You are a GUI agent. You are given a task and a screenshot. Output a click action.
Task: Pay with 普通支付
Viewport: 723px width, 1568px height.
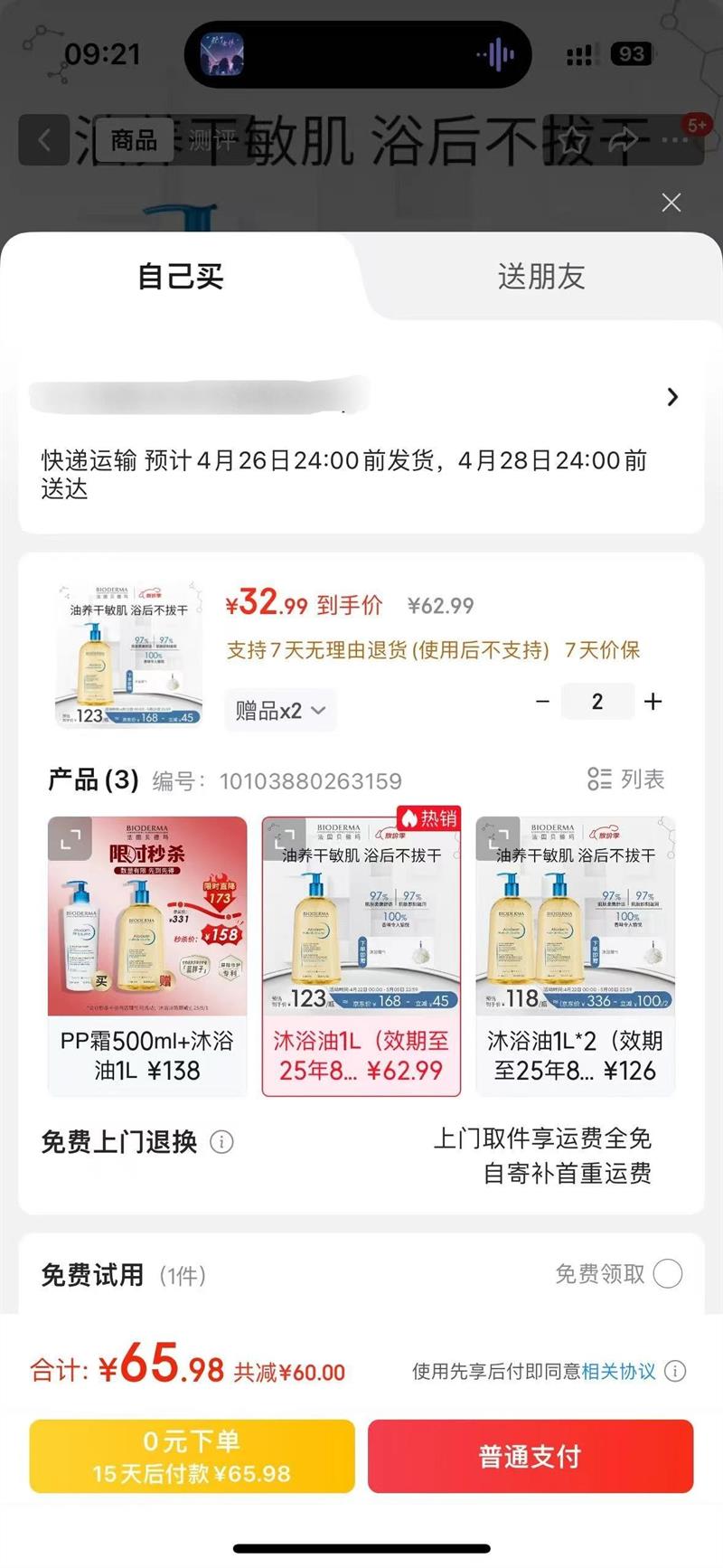click(531, 1456)
